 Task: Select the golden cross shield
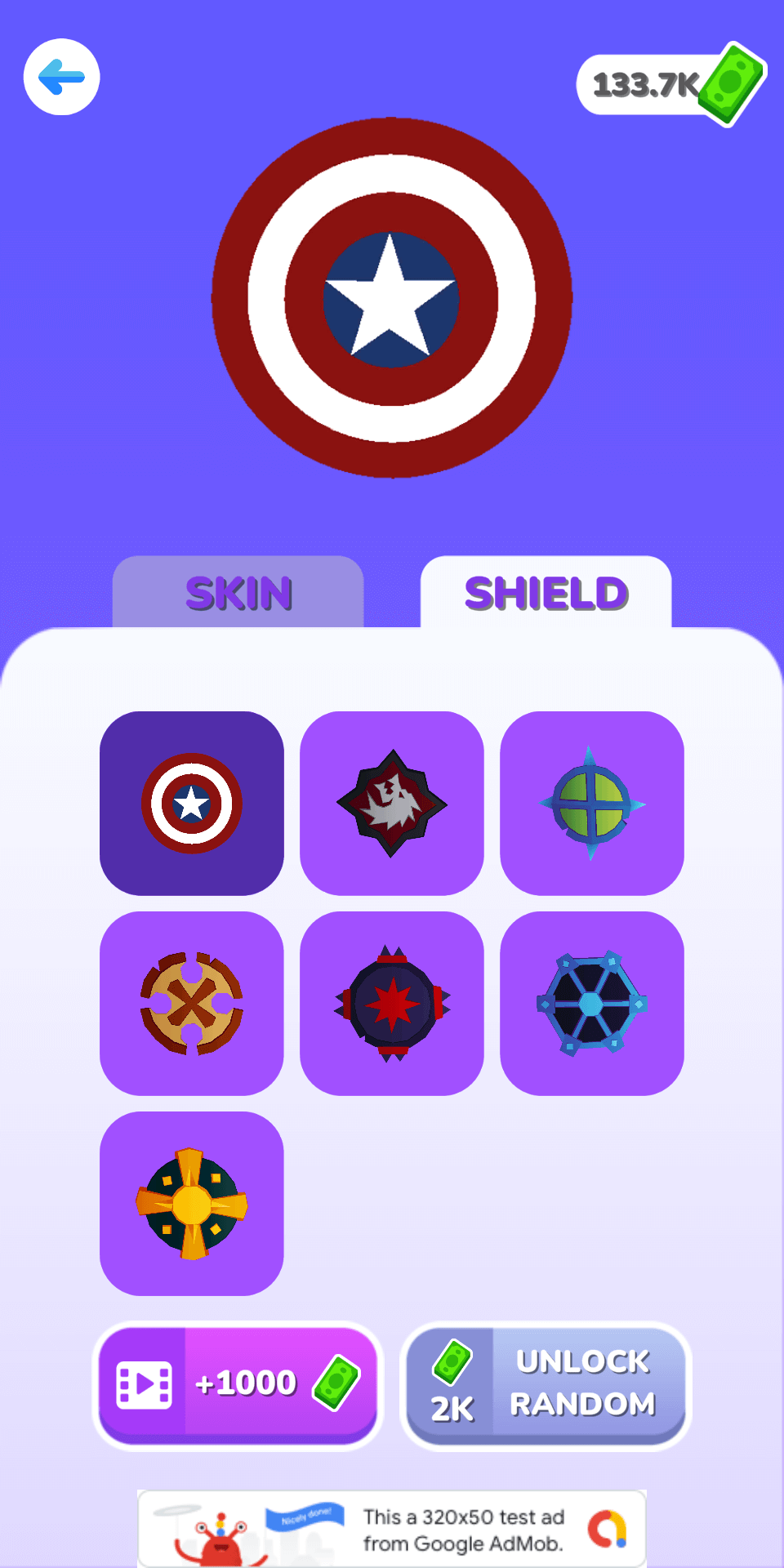(192, 1204)
